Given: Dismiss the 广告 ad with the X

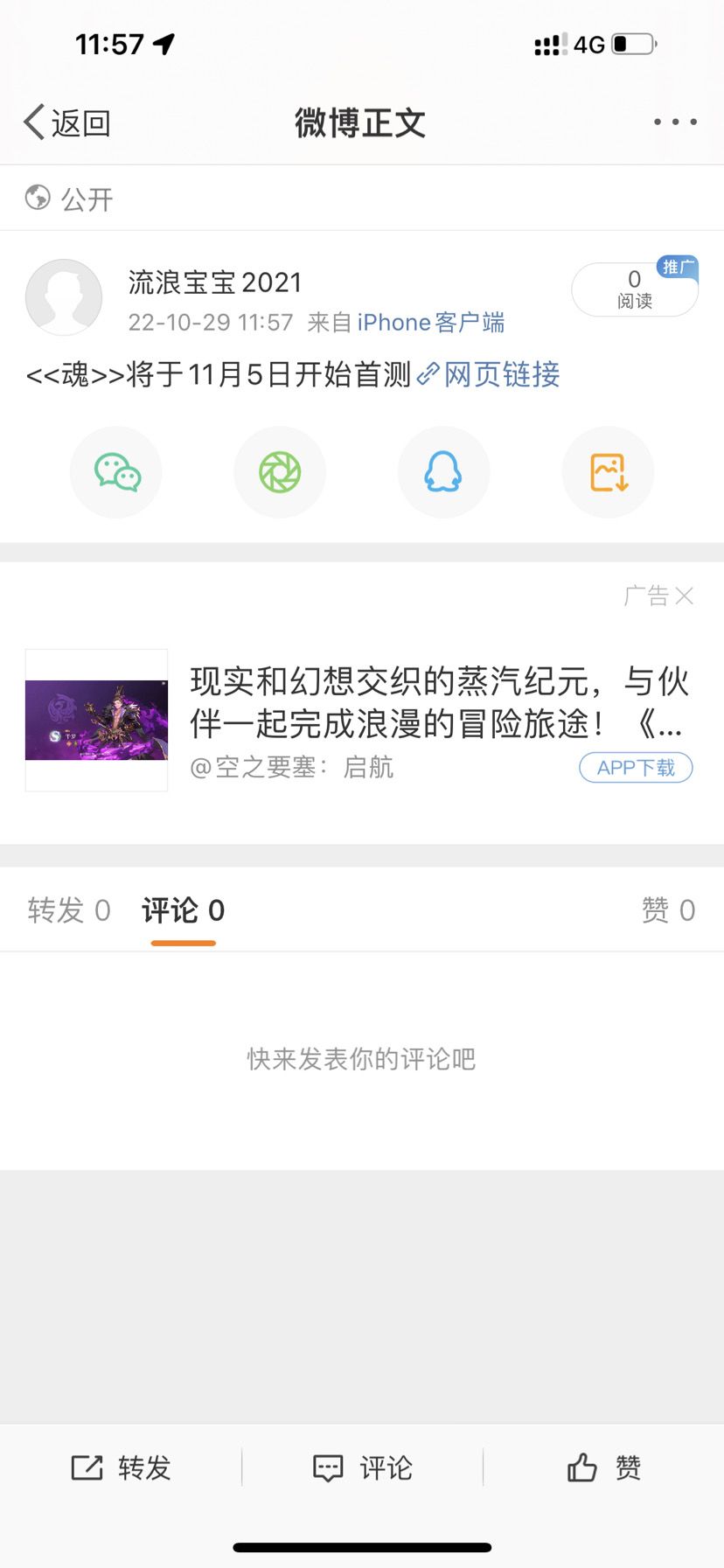Looking at the screenshot, I should coord(685,596).
